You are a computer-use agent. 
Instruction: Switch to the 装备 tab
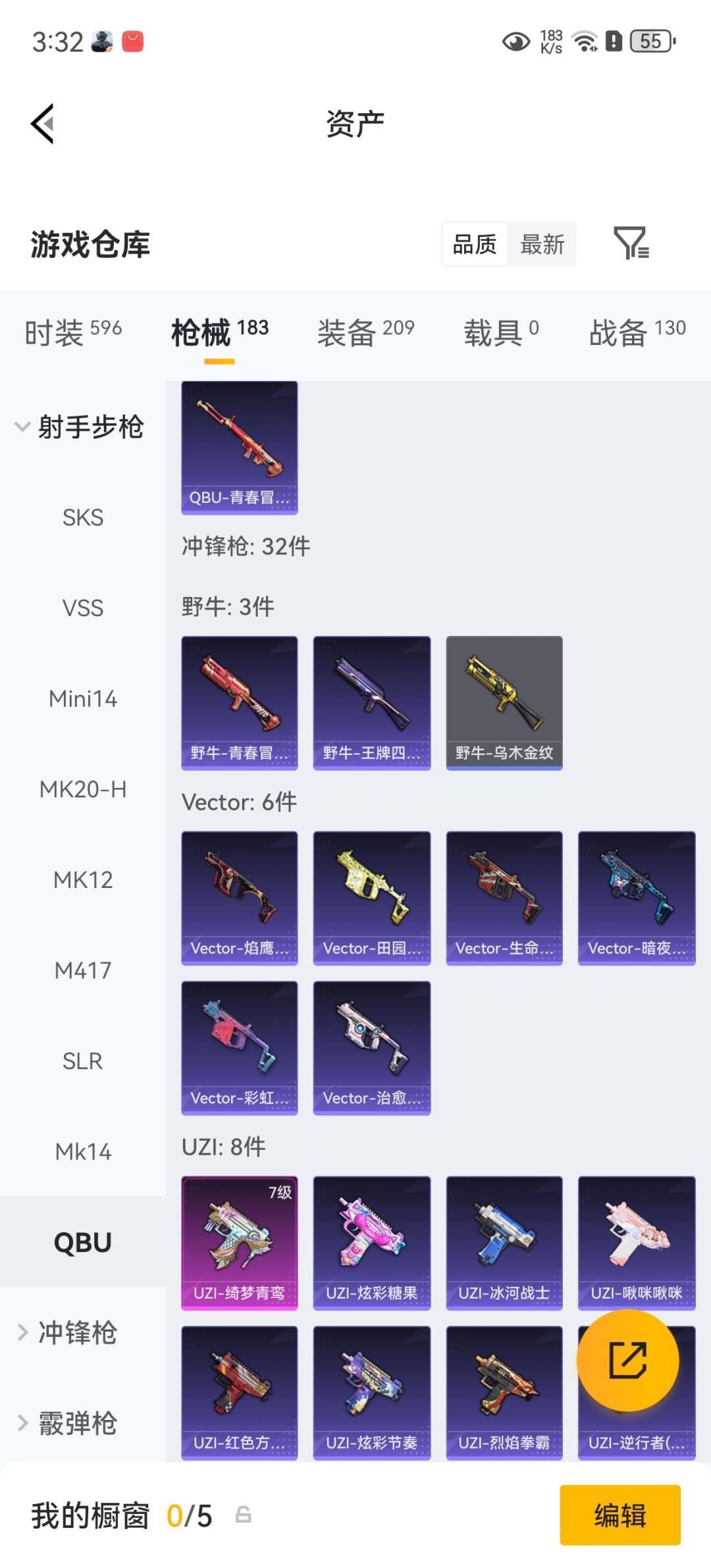[365, 332]
